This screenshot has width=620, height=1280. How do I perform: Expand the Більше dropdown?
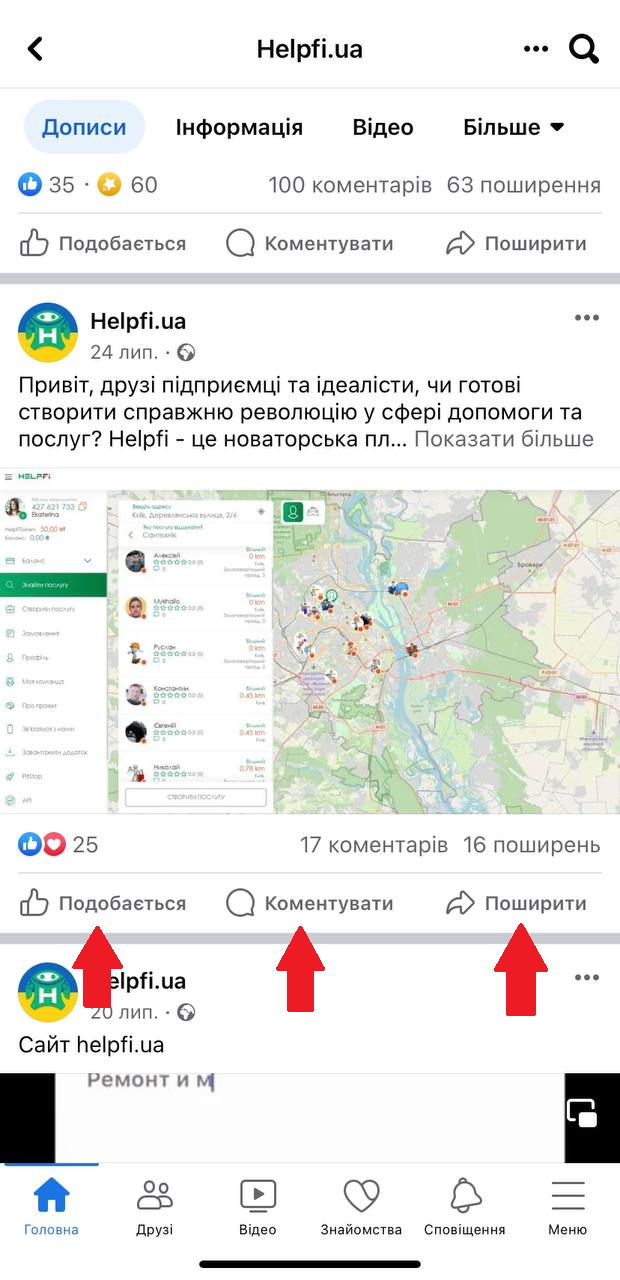514,128
